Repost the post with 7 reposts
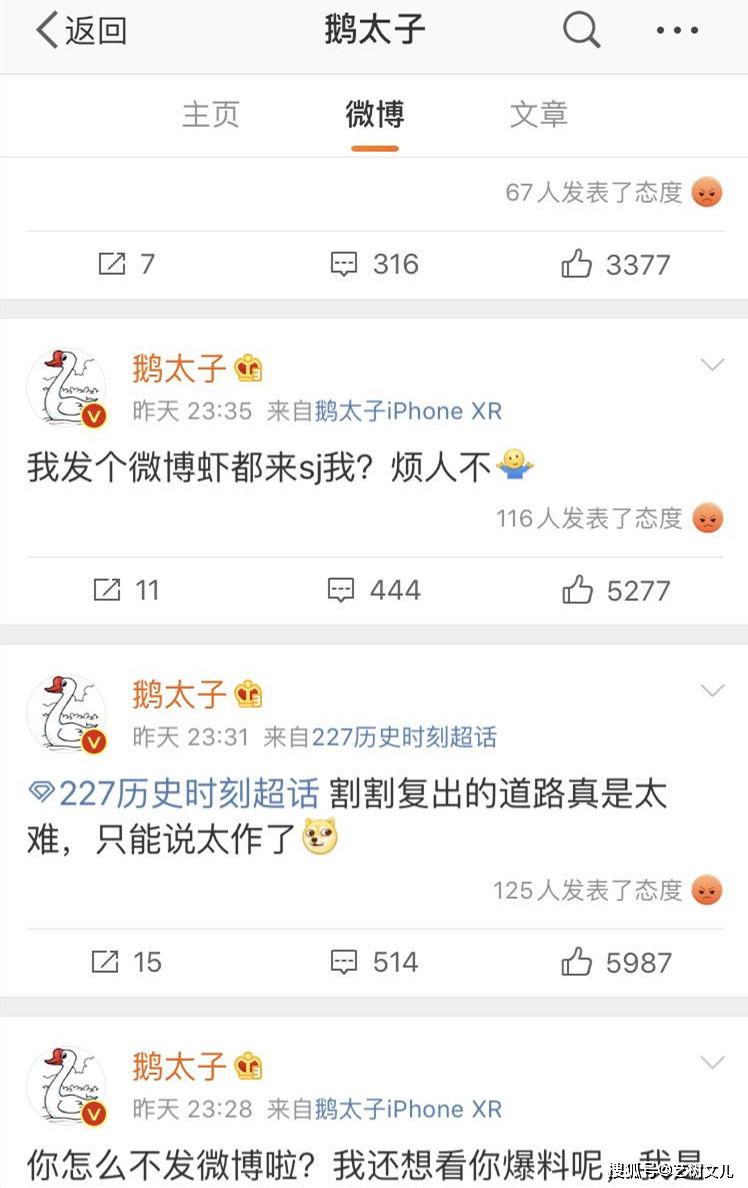 pyautogui.click(x=126, y=264)
